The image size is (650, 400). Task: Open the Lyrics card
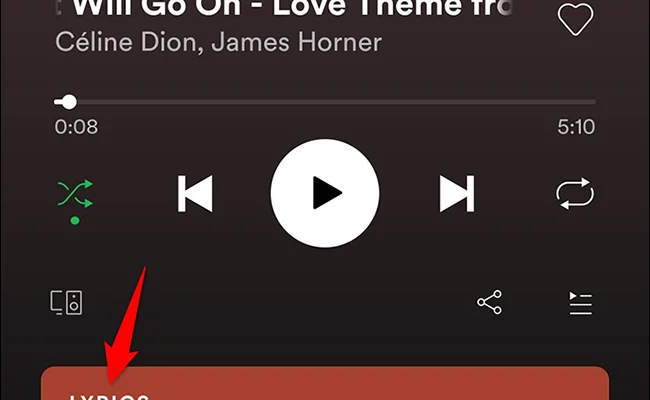[x=325, y=385]
